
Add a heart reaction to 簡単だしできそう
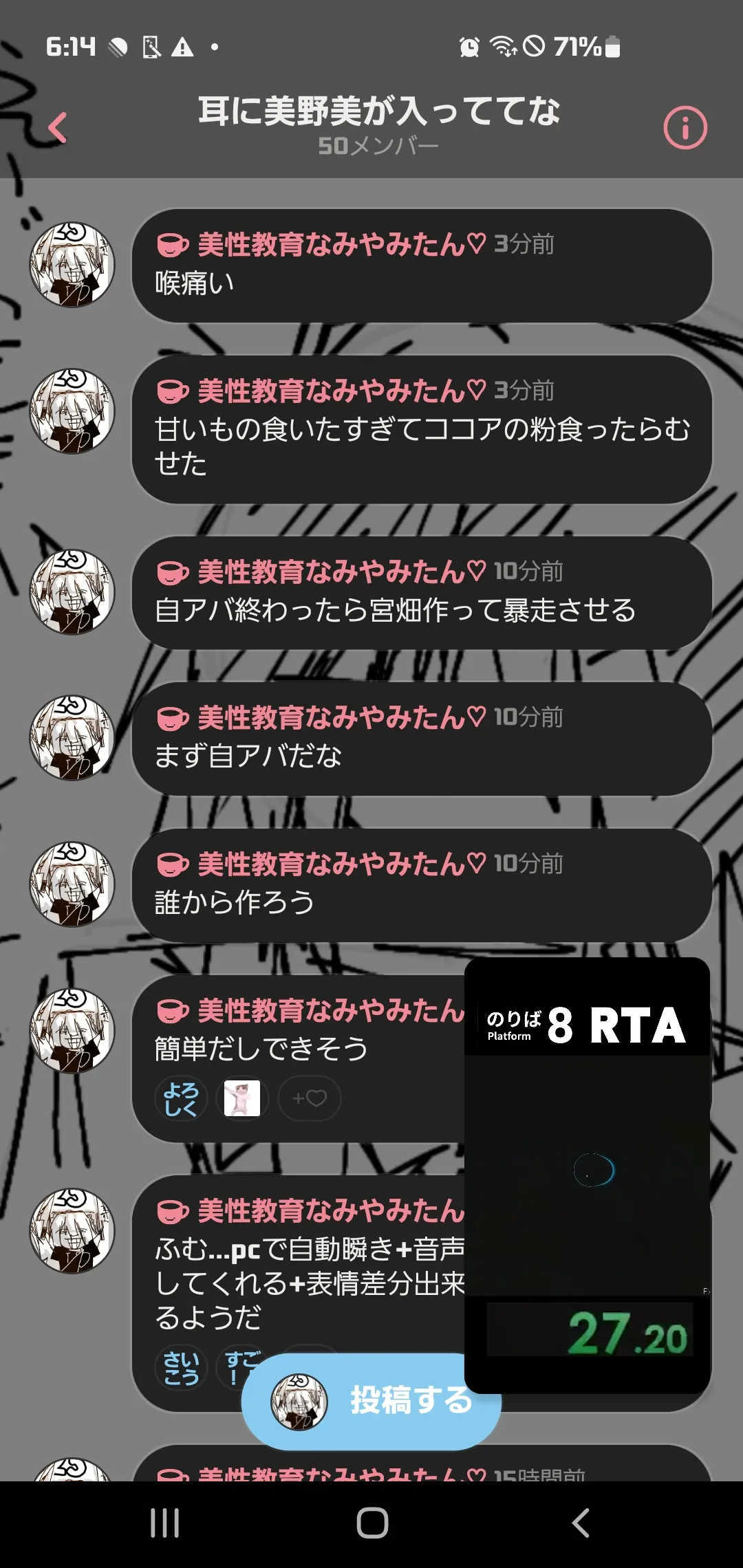pos(310,1098)
